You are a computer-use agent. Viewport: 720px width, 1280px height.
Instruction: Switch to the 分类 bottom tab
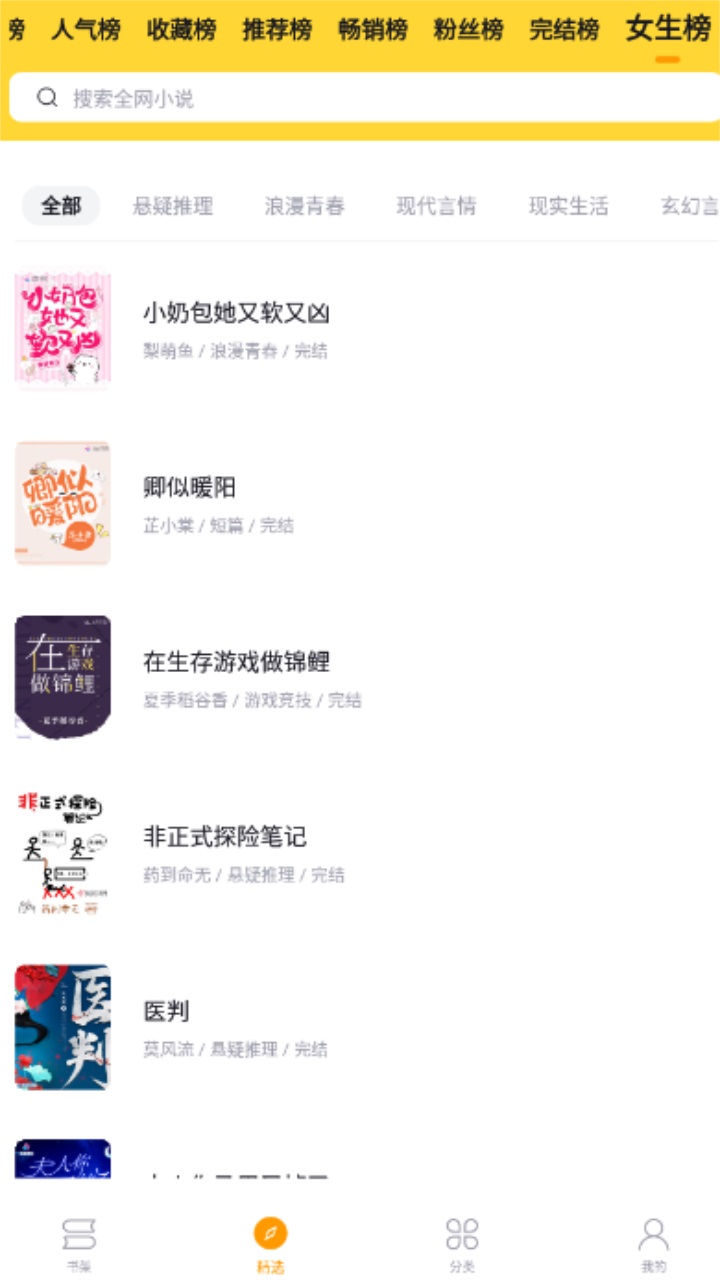pos(462,1245)
